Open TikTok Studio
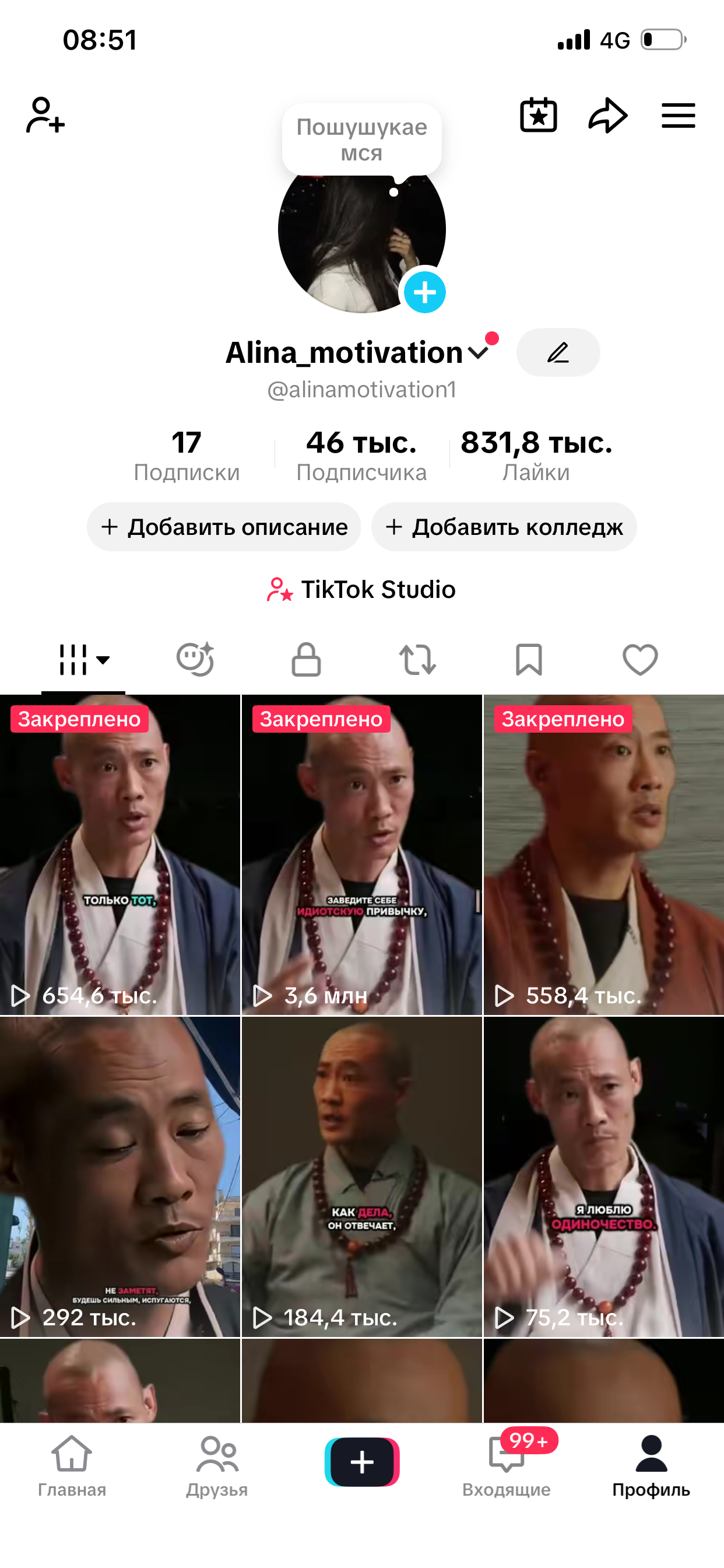 pos(361,589)
